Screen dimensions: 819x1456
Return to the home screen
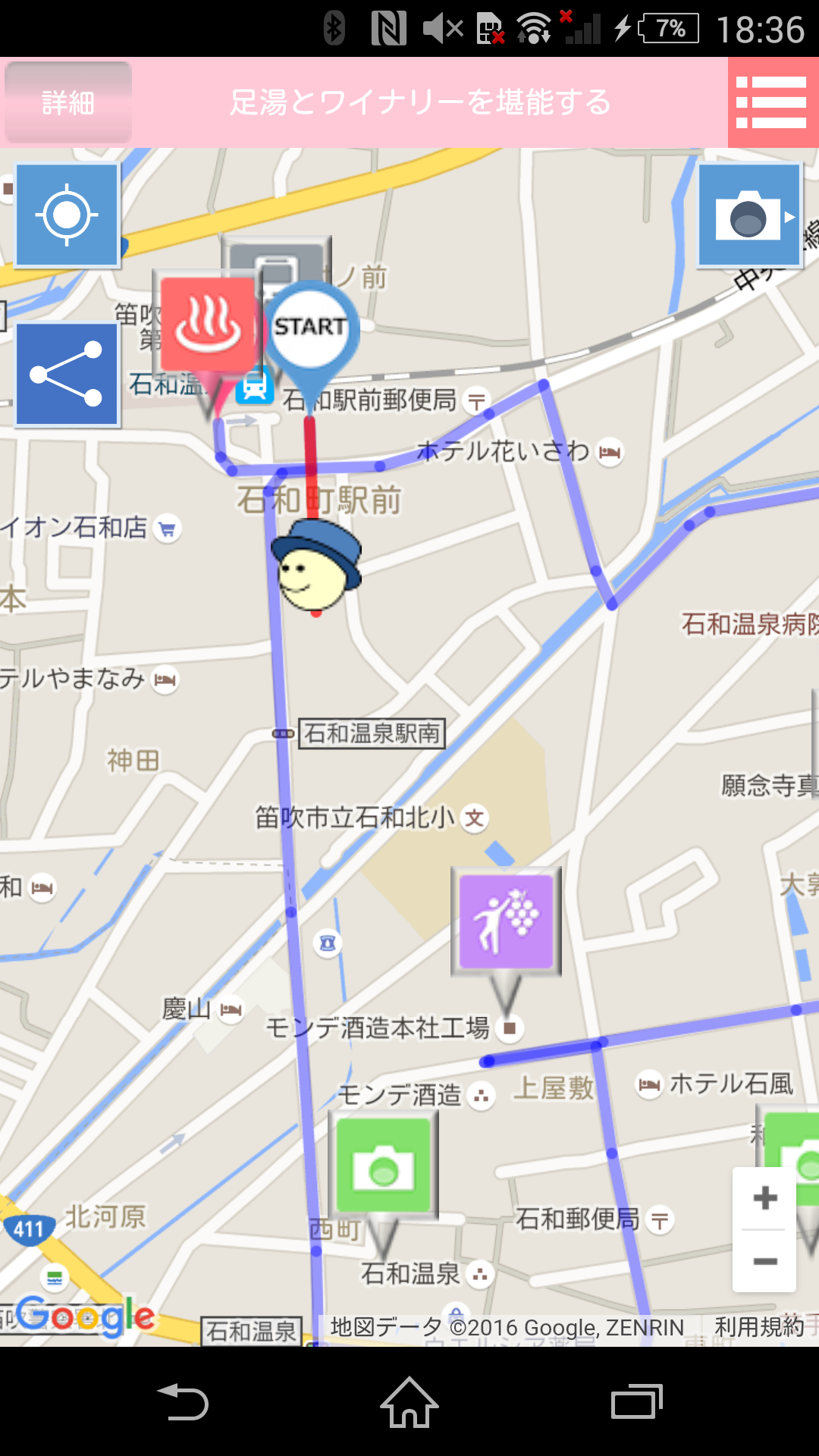409,1401
